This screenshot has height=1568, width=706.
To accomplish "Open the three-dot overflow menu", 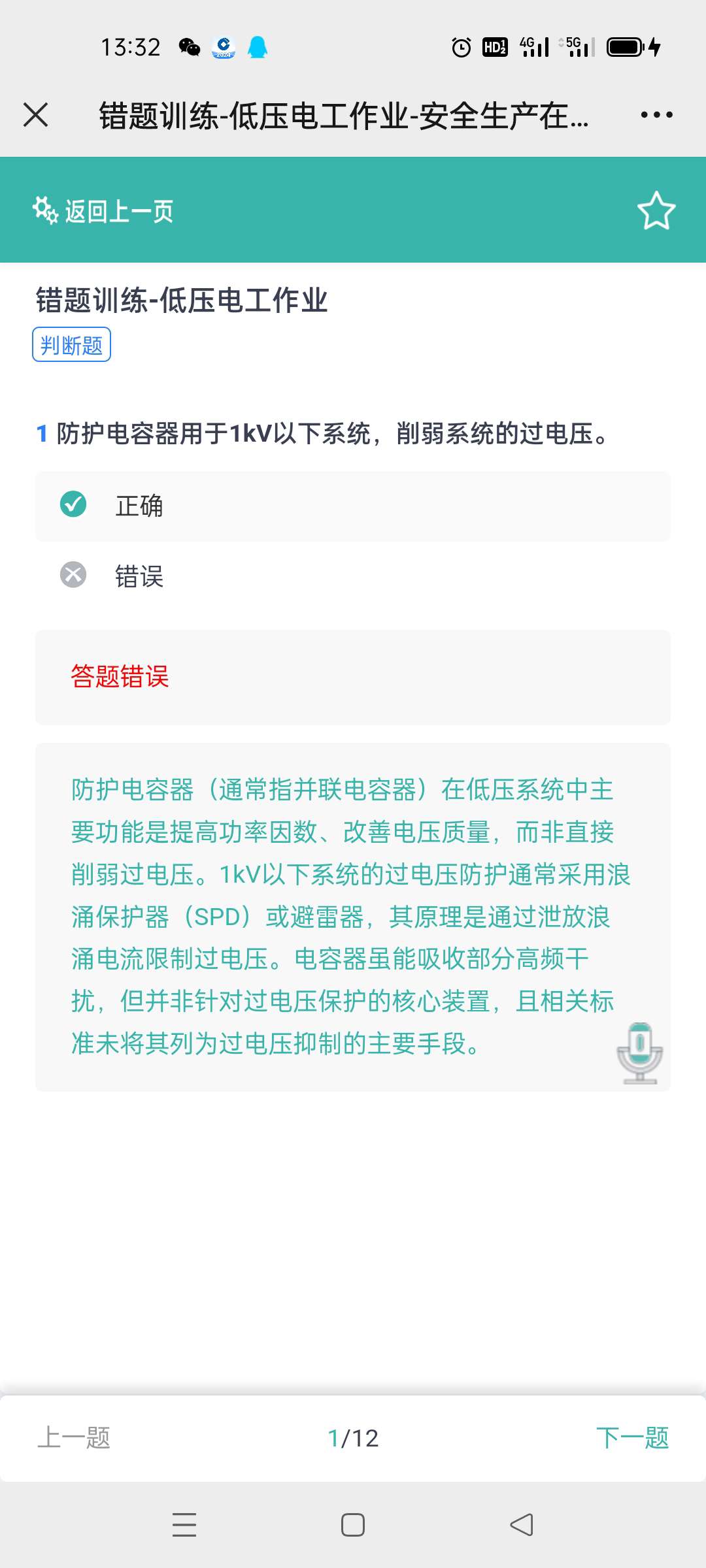I will tap(656, 115).
